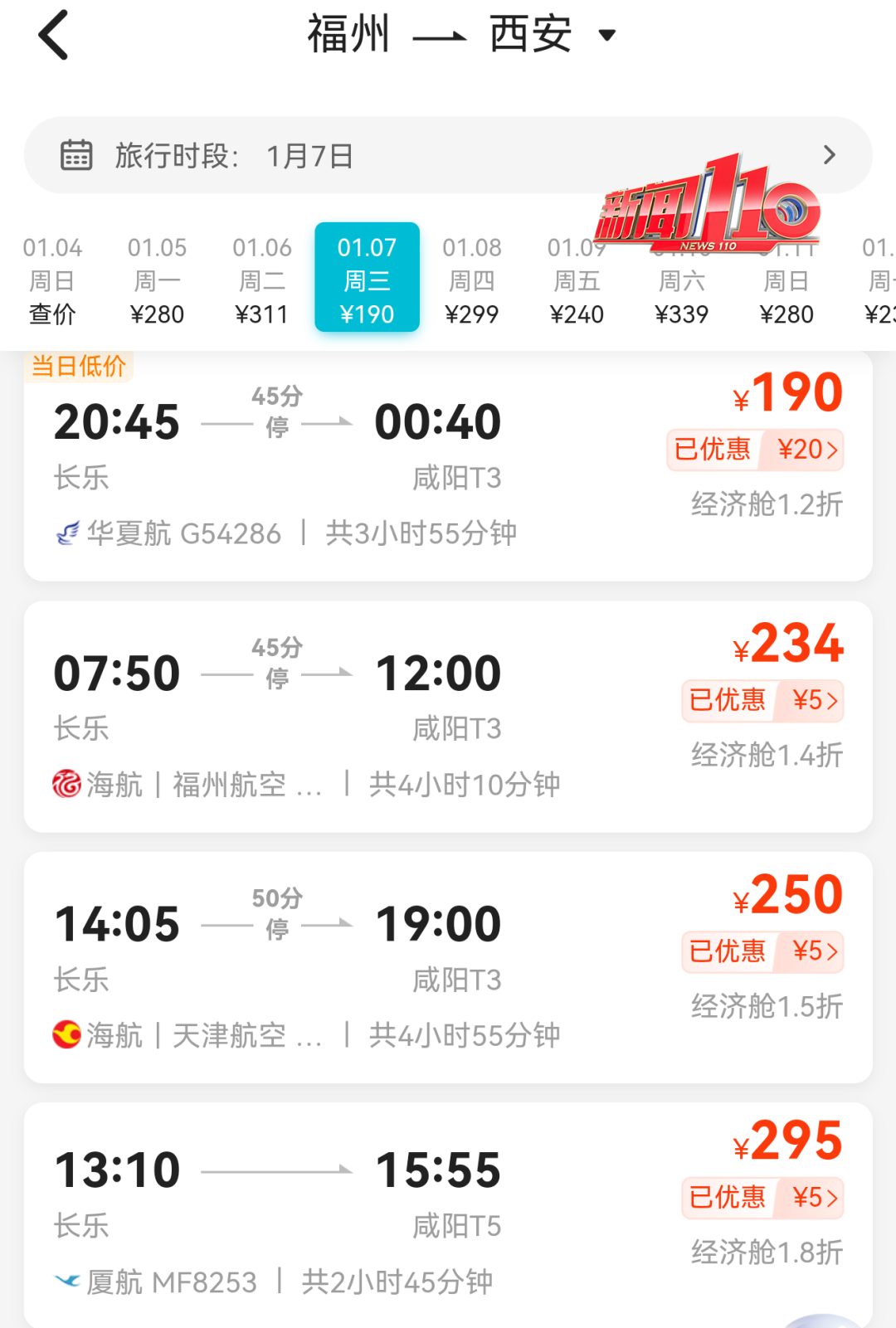
Task: Open travel period details via right chevron
Action: pyautogui.click(x=828, y=154)
